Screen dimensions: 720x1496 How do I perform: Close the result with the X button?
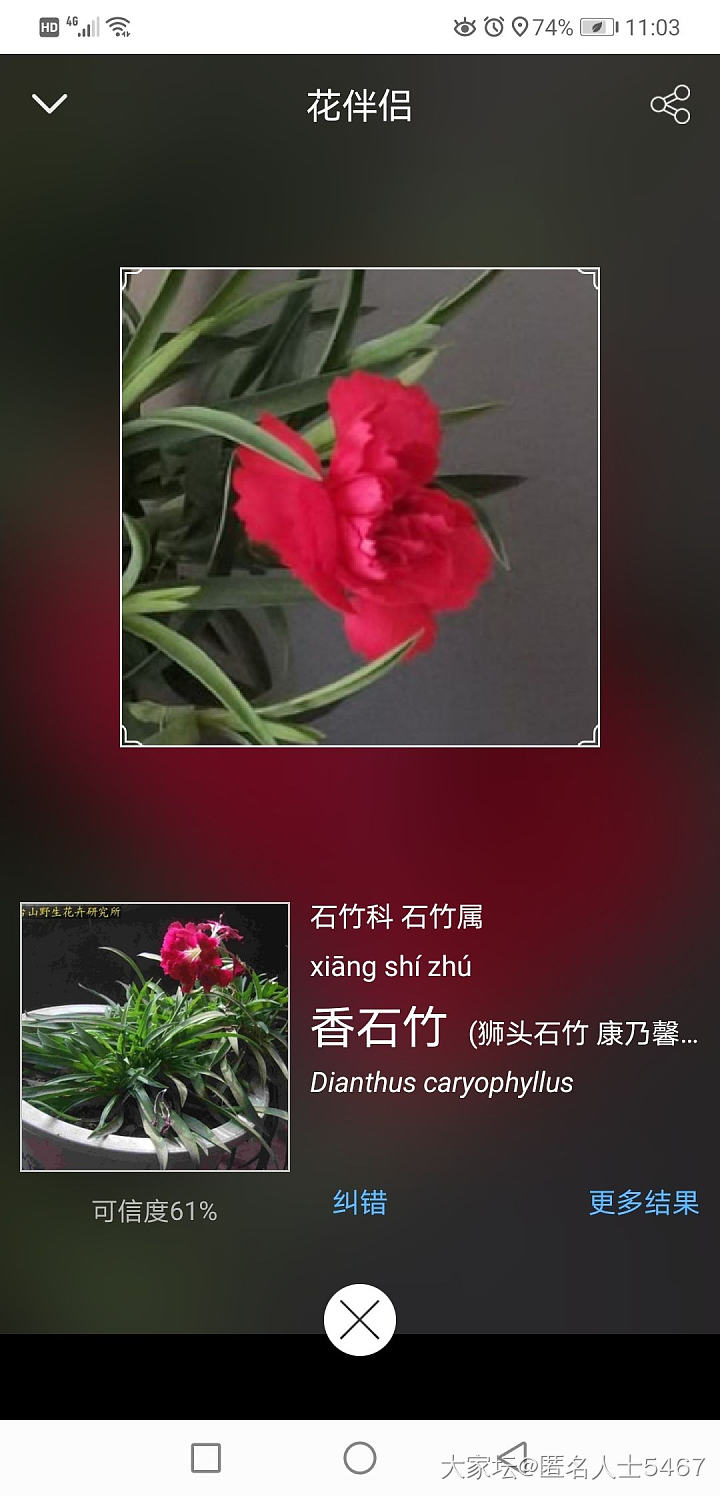tap(360, 1320)
